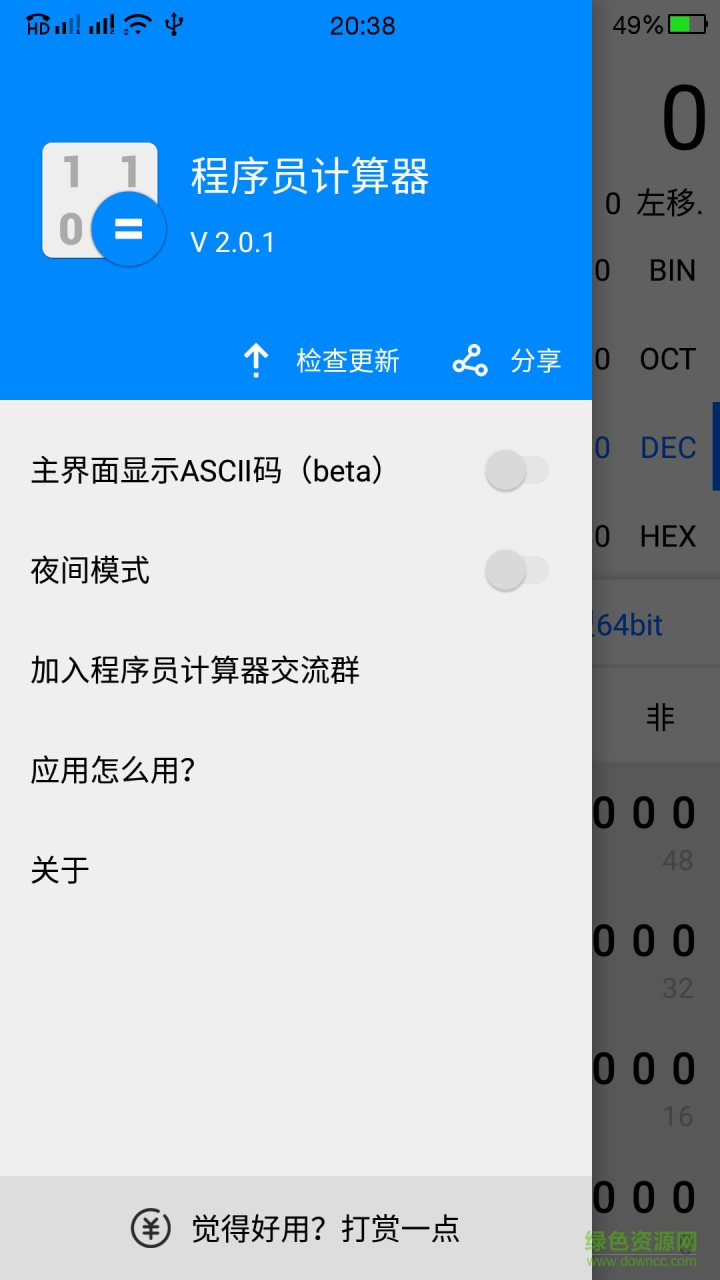Tap 检查更新 to check for updates

tap(322, 360)
